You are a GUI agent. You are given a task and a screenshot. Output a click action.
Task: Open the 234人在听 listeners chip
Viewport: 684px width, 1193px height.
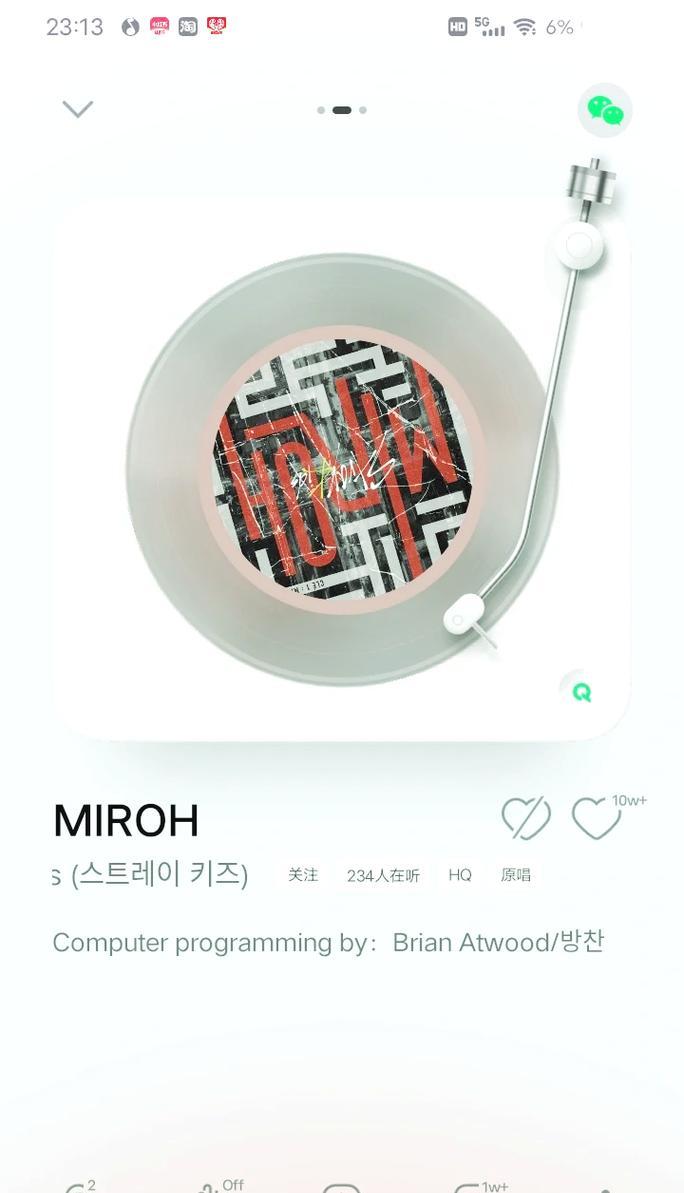pos(383,875)
